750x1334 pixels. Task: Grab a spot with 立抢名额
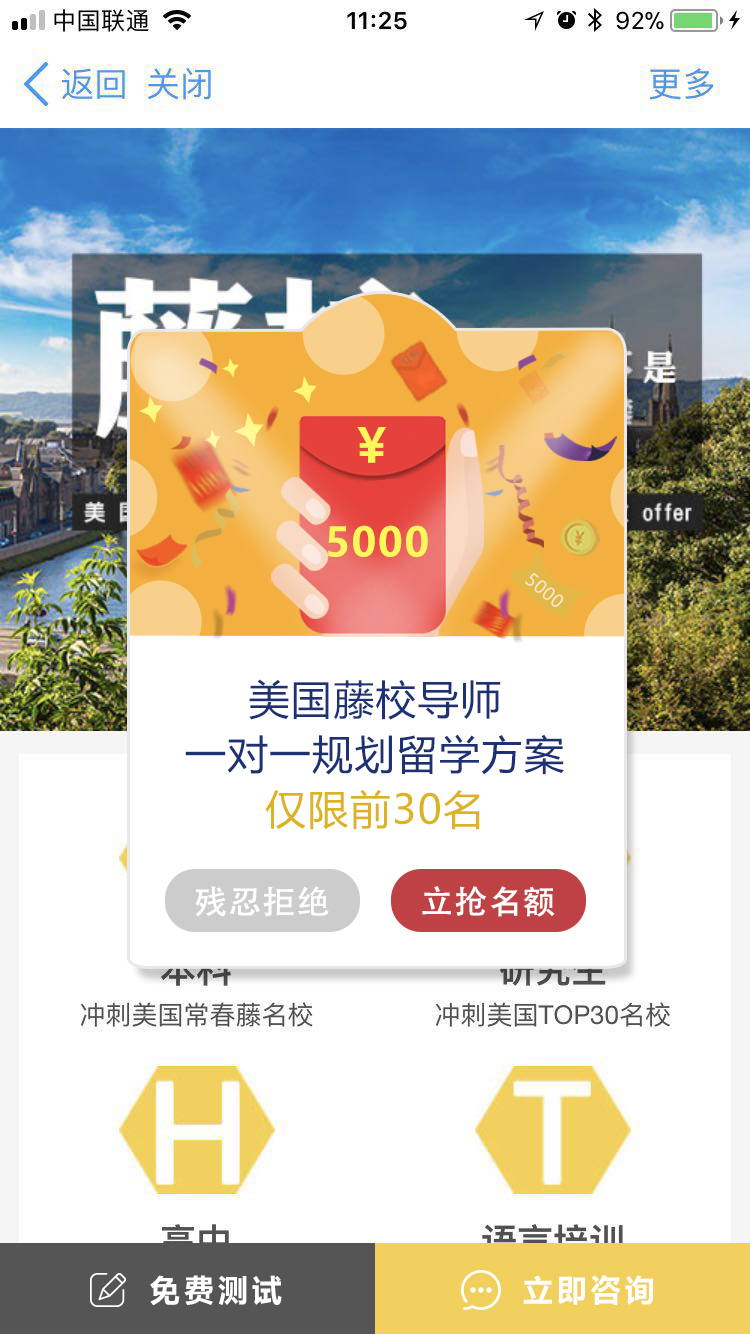[488, 901]
